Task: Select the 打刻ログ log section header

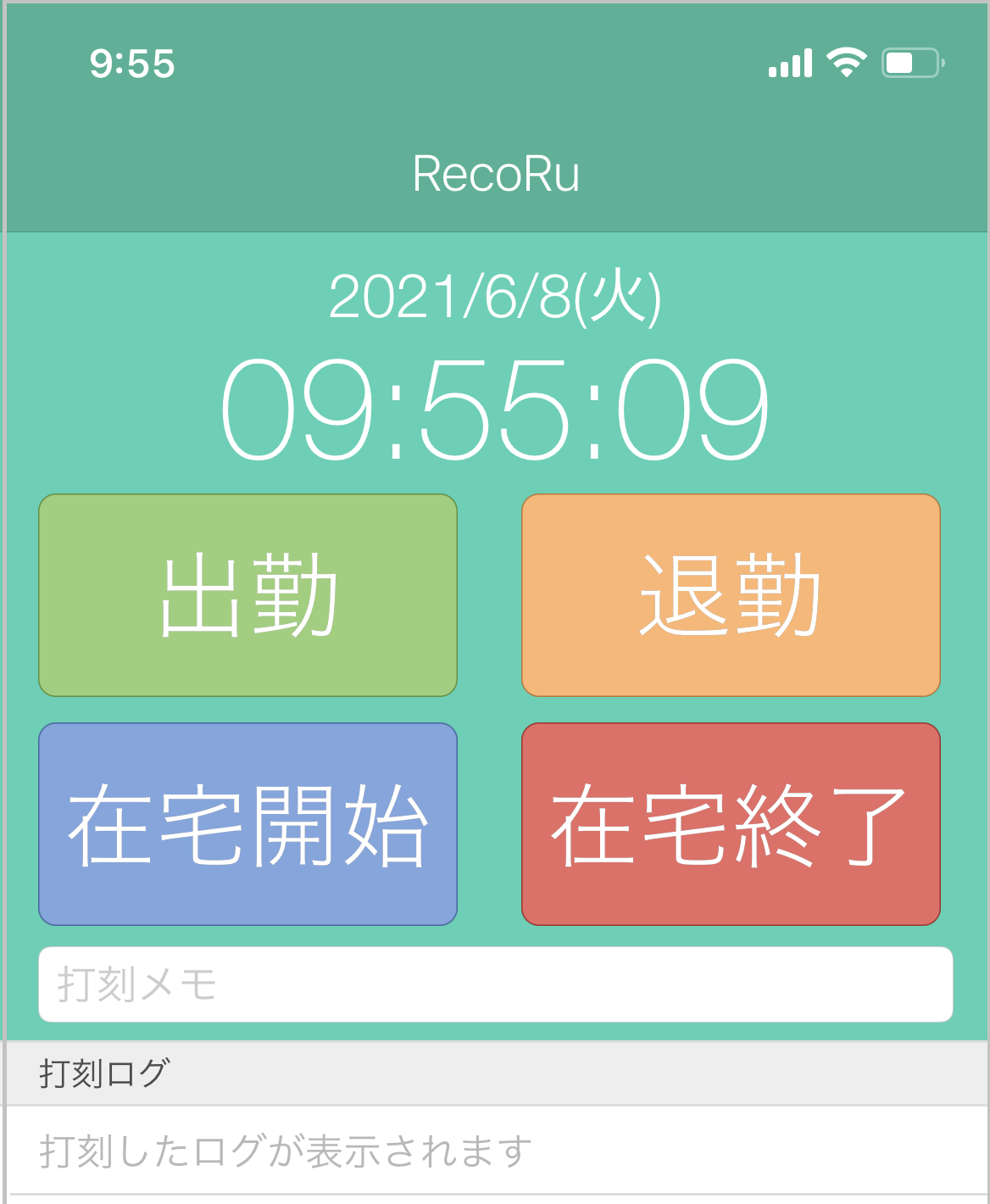Action: tap(102, 1070)
